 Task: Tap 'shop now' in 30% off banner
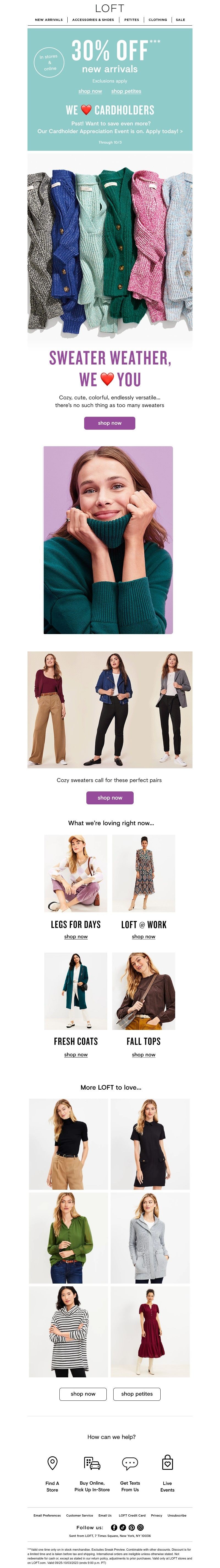(x=90, y=91)
